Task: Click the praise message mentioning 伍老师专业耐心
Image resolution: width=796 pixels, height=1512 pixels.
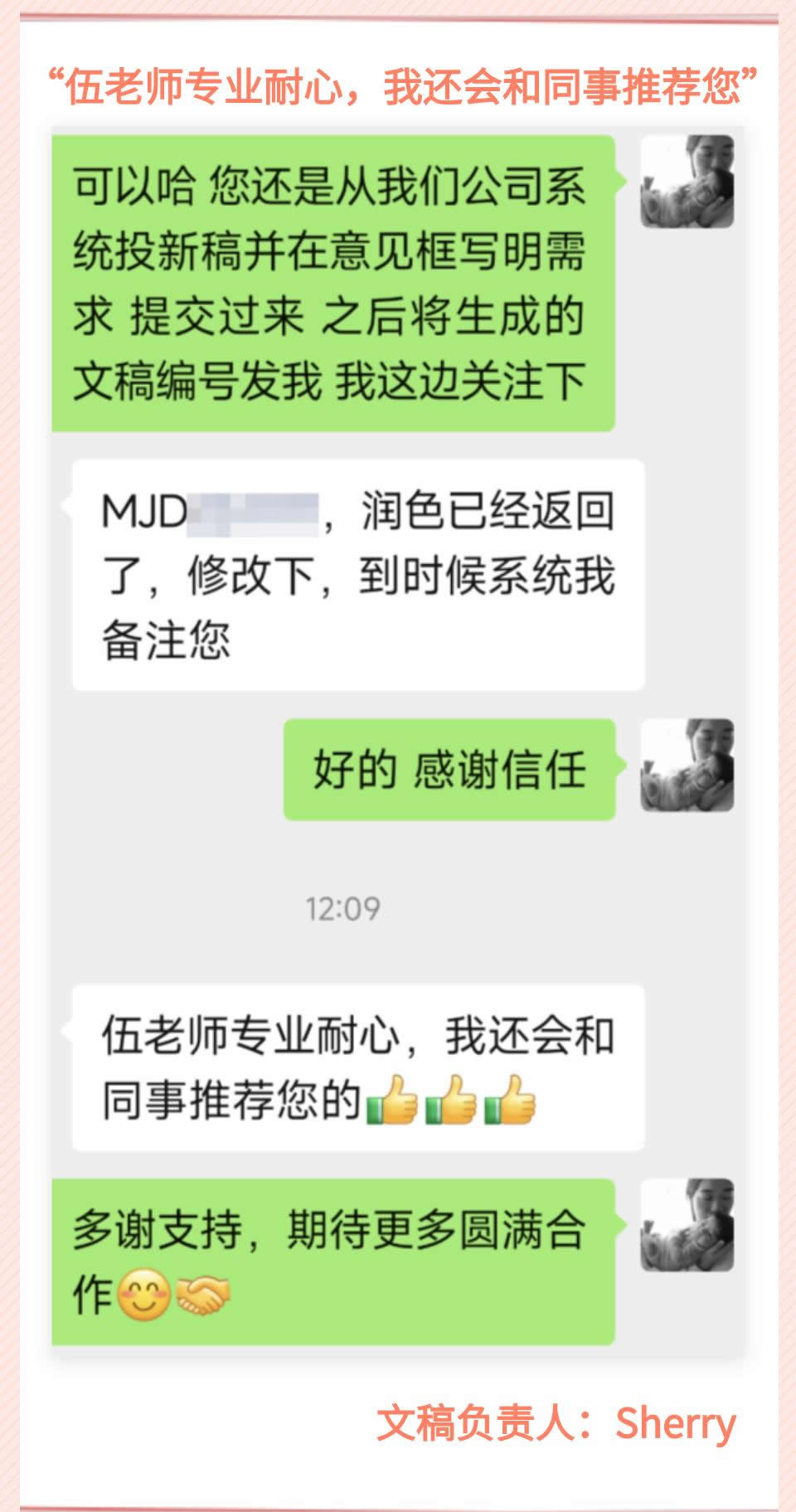Action: [357, 1070]
